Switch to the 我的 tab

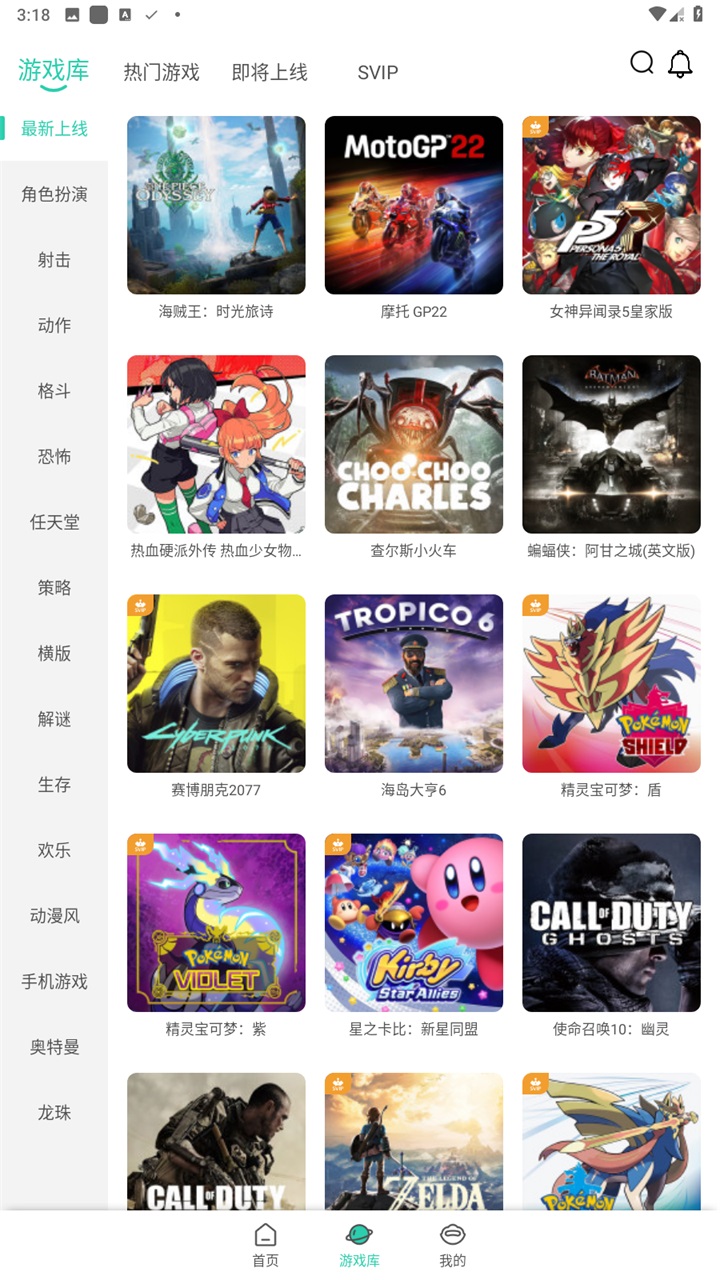tap(453, 1245)
